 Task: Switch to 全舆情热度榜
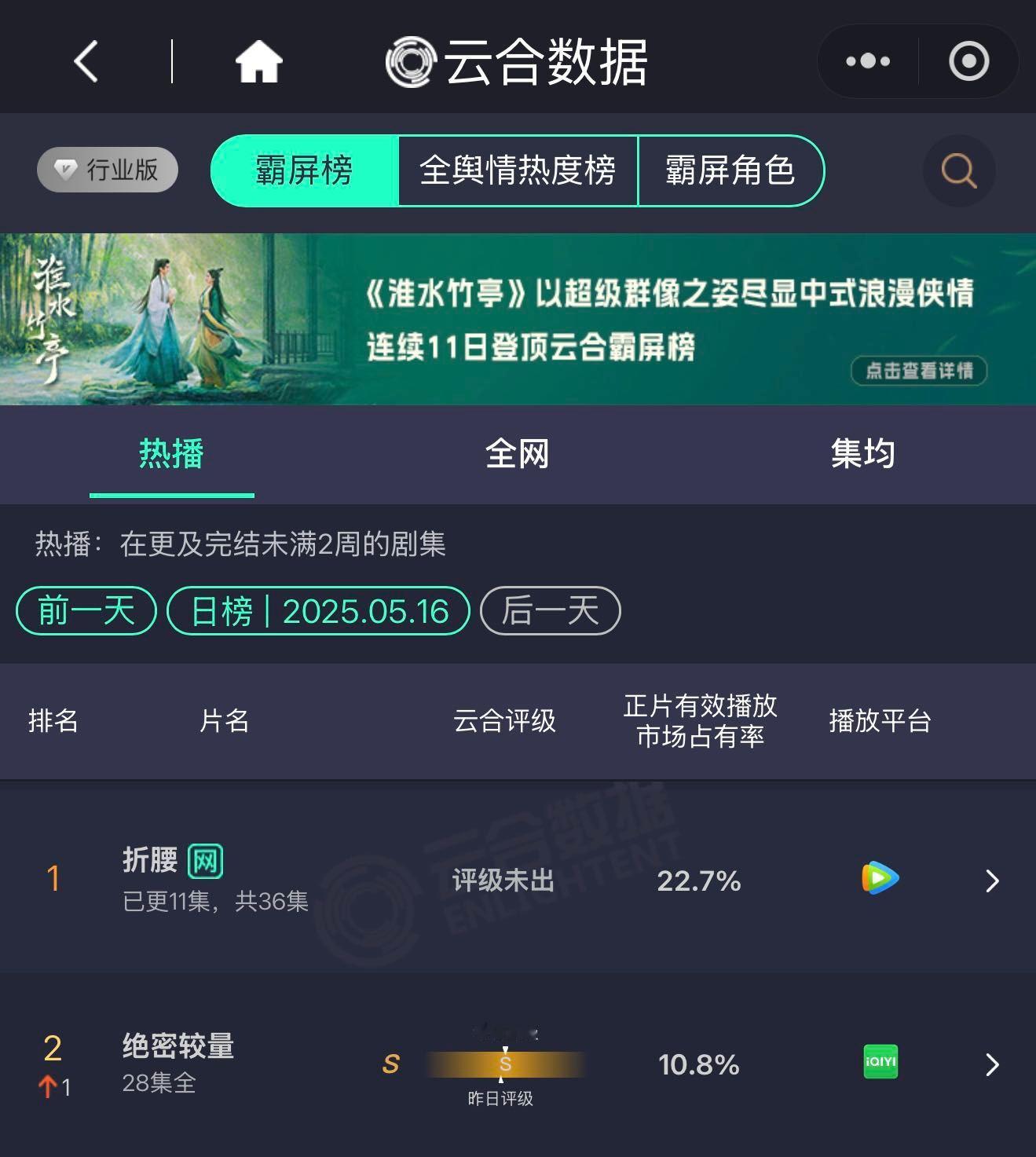tap(518, 170)
